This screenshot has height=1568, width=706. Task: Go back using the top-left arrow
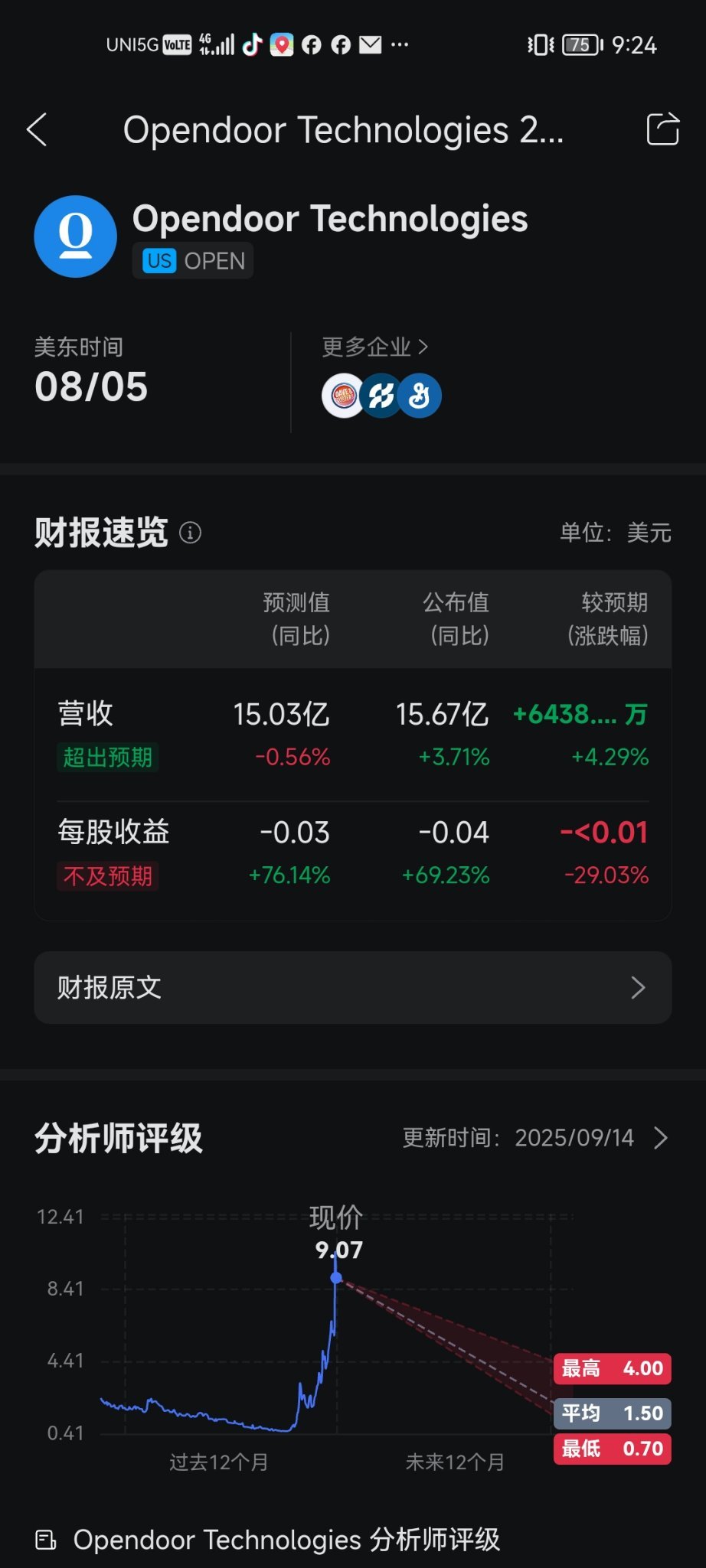(37, 129)
